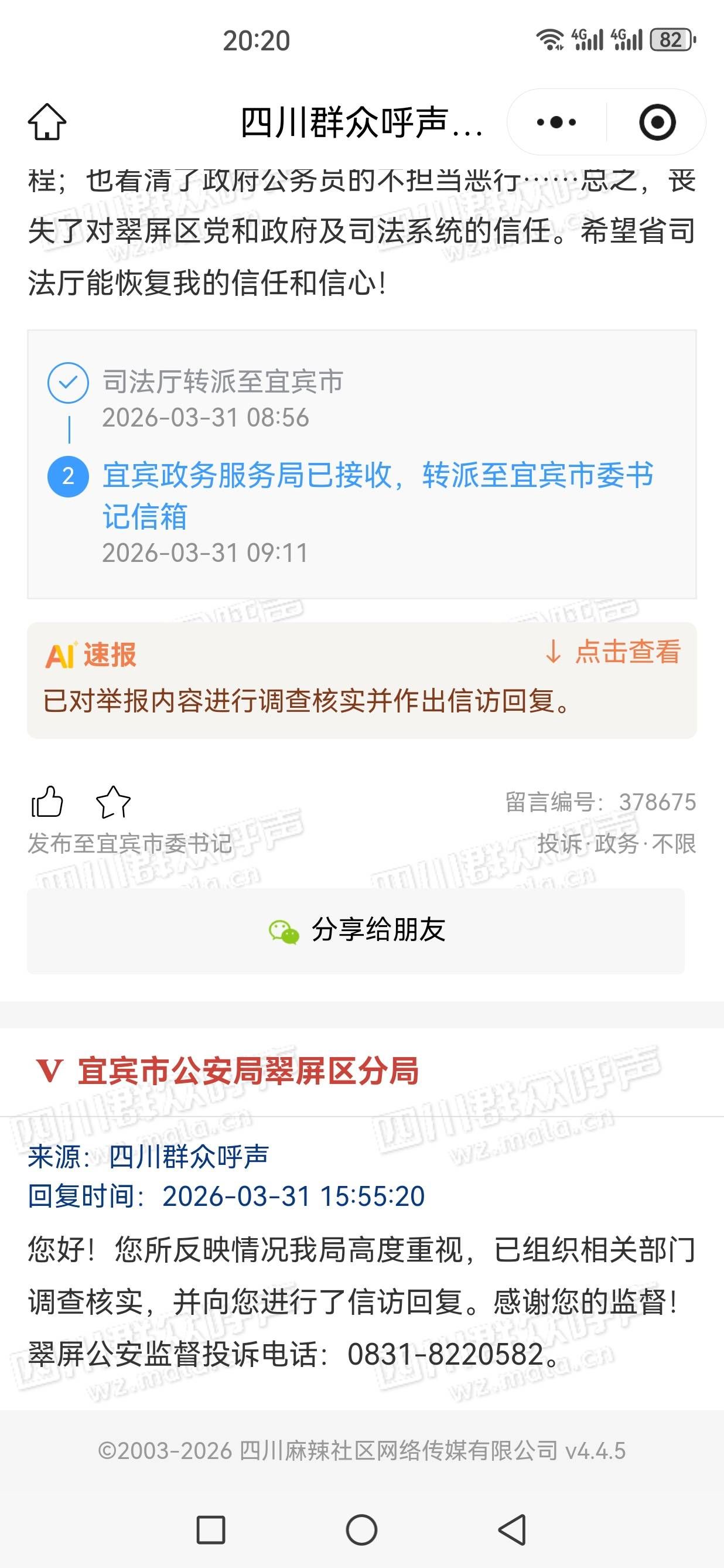Screen dimensions: 724x1568
Task: Tap 点击查看 in the AI 速报 card
Action: pos(613,652)
